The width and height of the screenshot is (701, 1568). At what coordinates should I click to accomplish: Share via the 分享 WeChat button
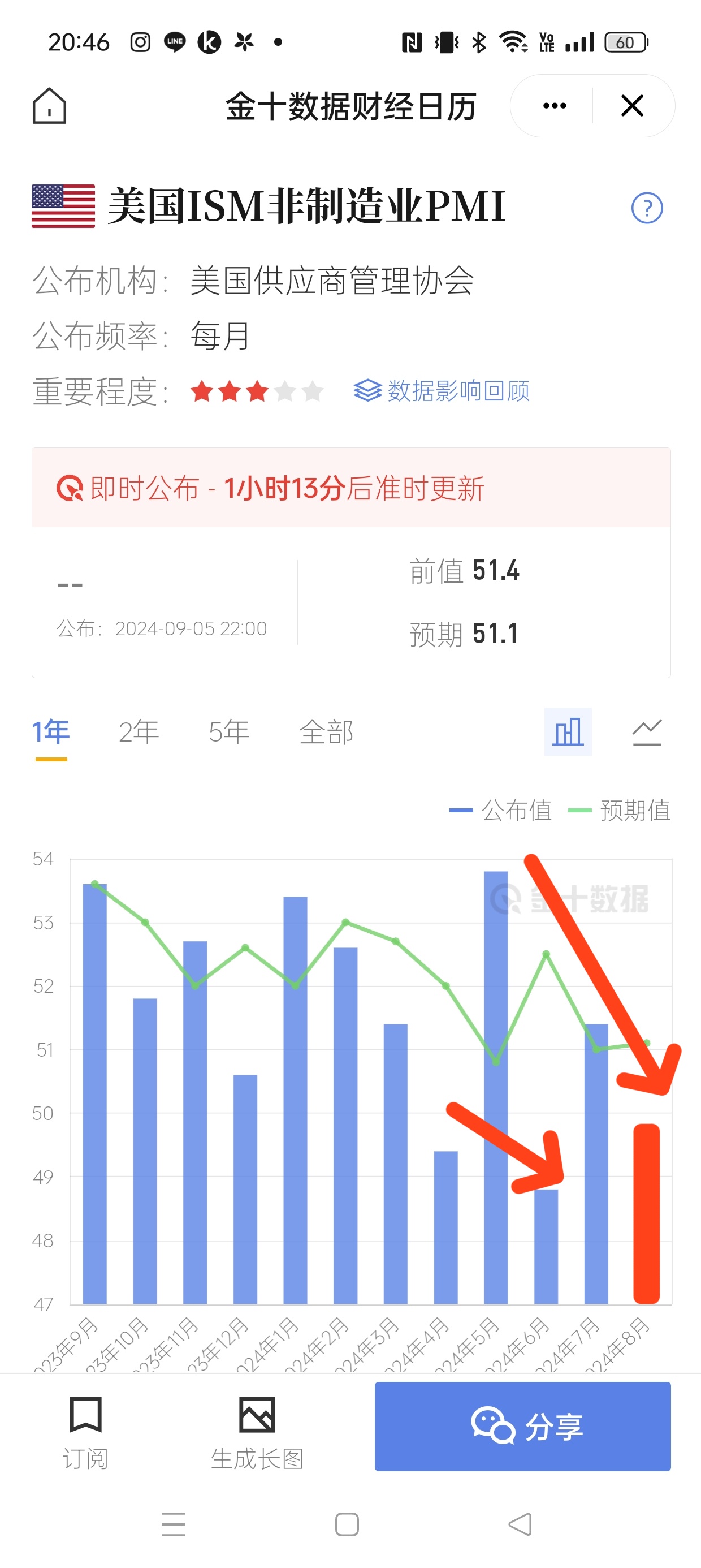tap(522, 1426)
